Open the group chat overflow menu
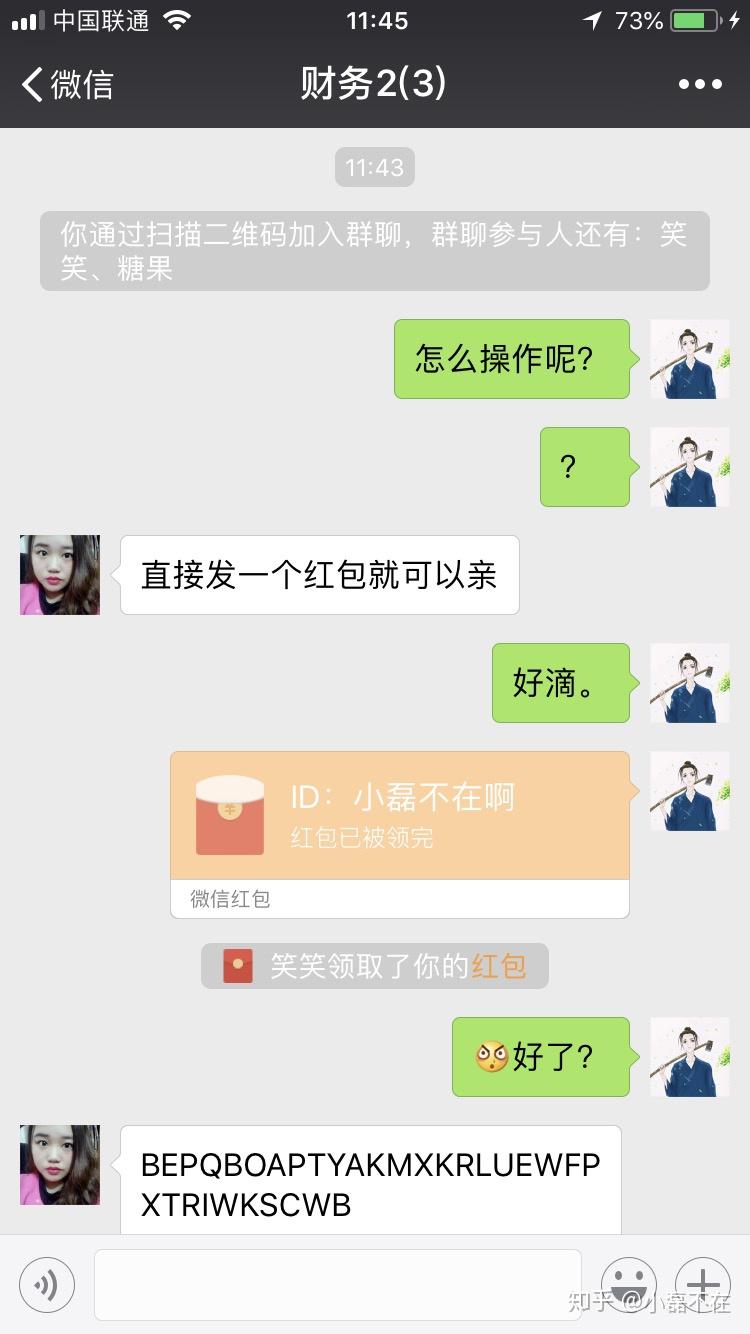Viewport: 750px width, 1334px height. click(x=699, y=84)
